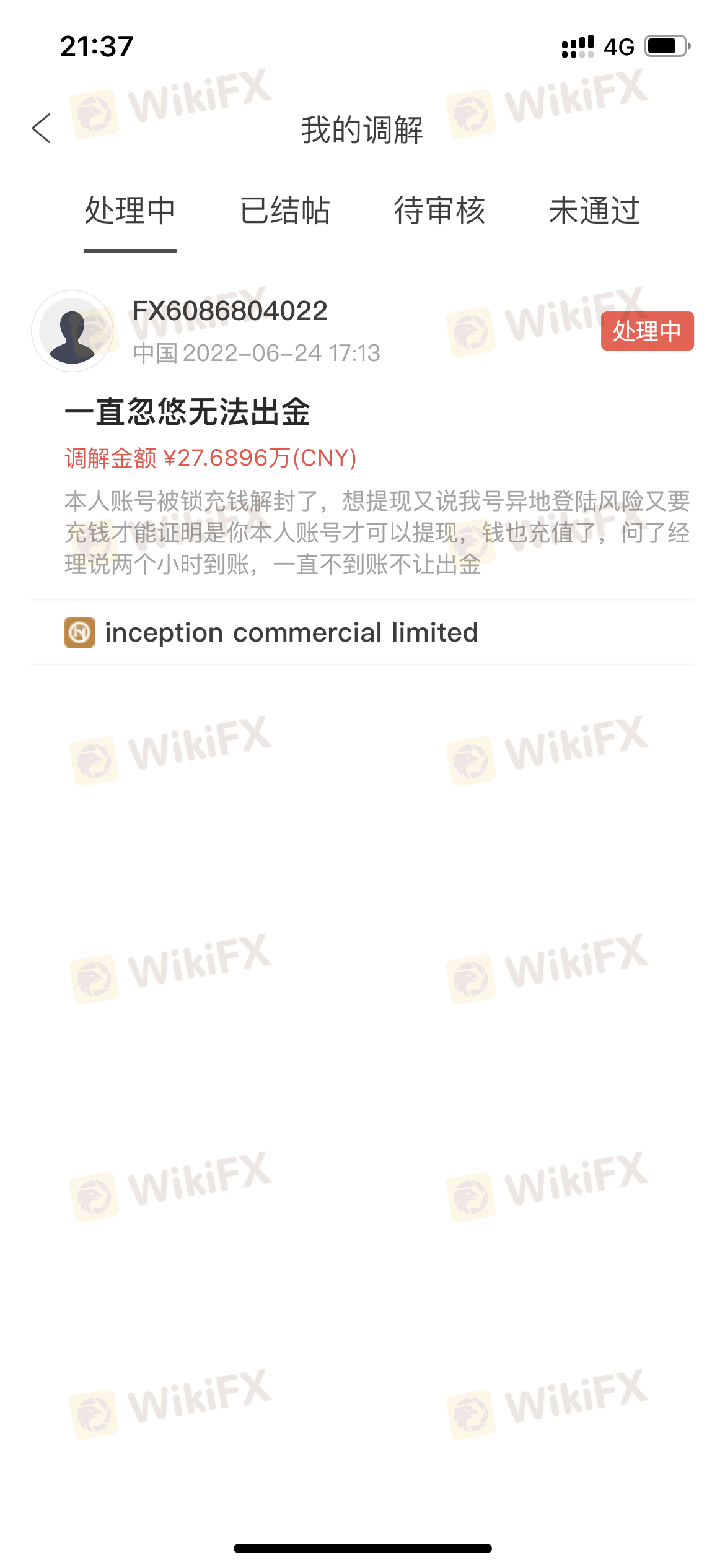Viewport: 725px width, 1568px height.
Task: Tap the avatar of user FX6086804022
Action: pyautogui.click(x=72, y=331)
